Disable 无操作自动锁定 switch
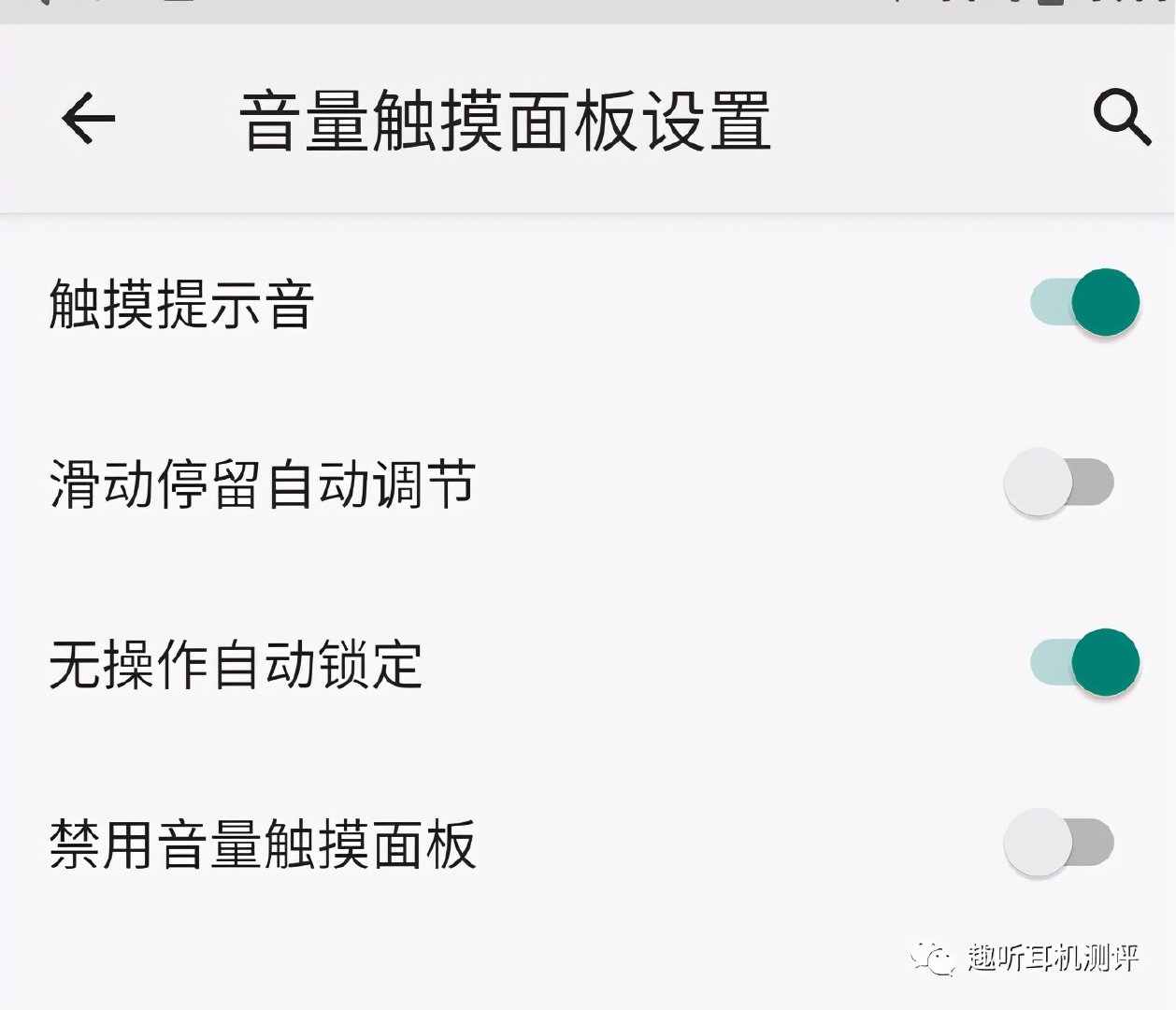Viewport: 1176px width, 1010px height. click(x=1084, y=662)
